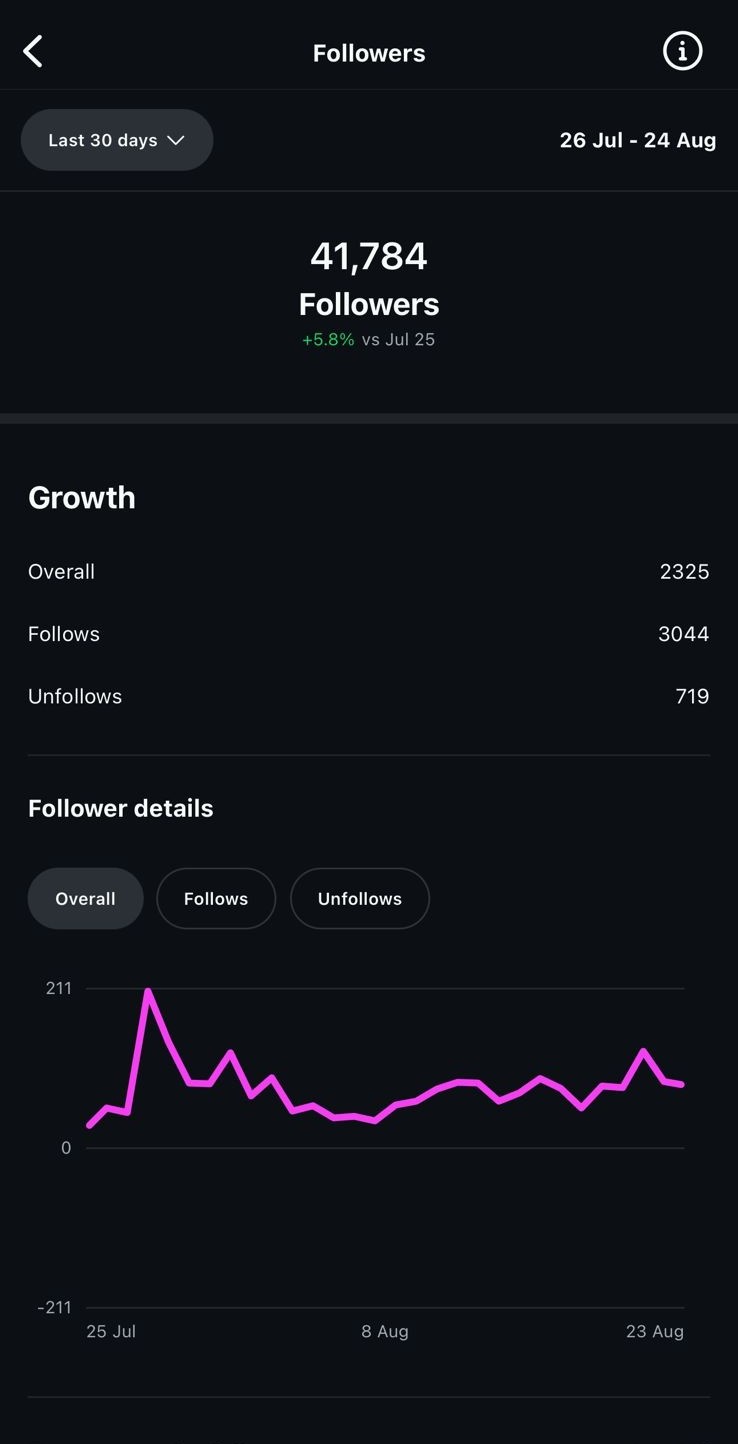Select the Overall chart tab
Image resolution: width=738 pixels, height=1444 pixels.
(x=86, y=898)
